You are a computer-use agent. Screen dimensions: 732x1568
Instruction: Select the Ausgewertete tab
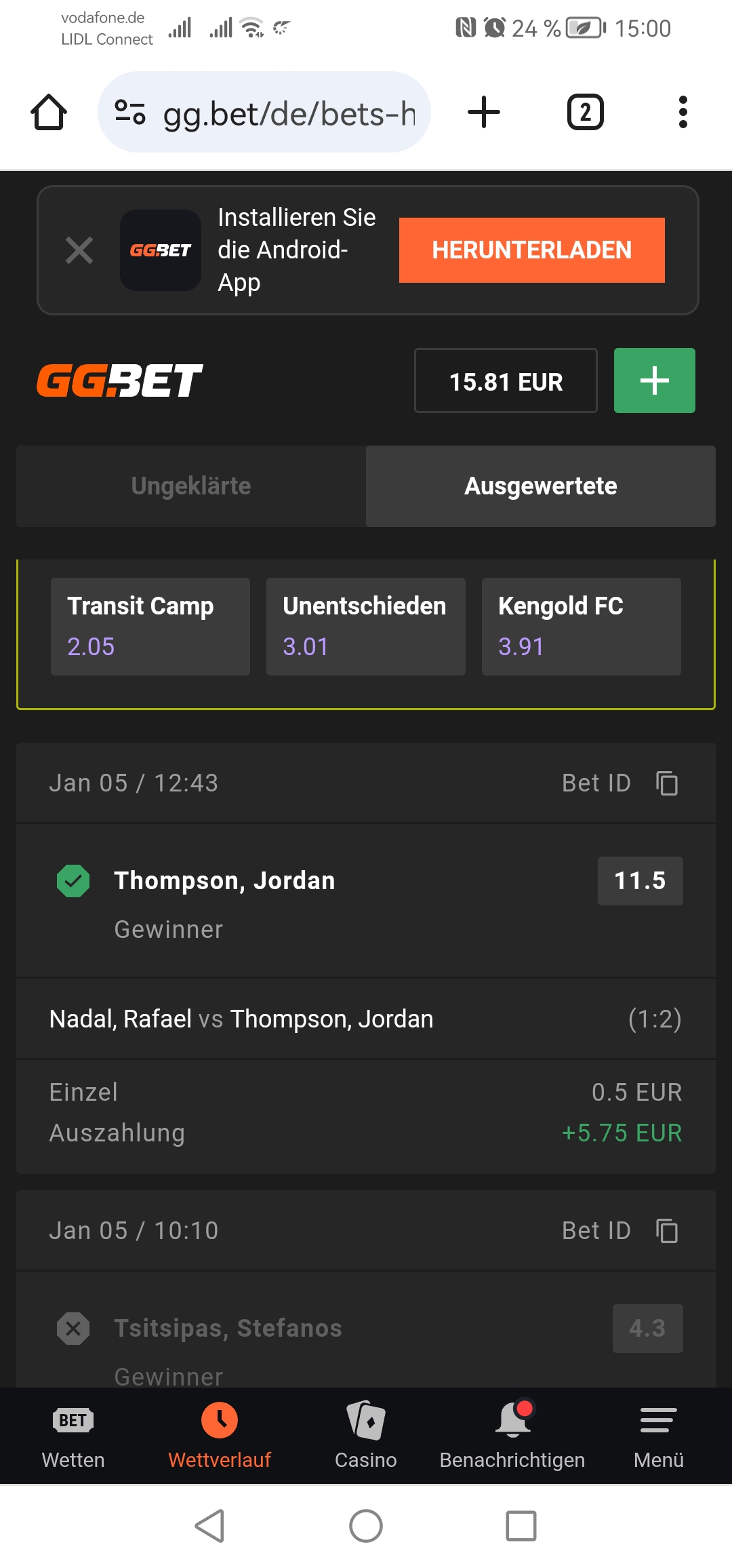click(540, 486)
